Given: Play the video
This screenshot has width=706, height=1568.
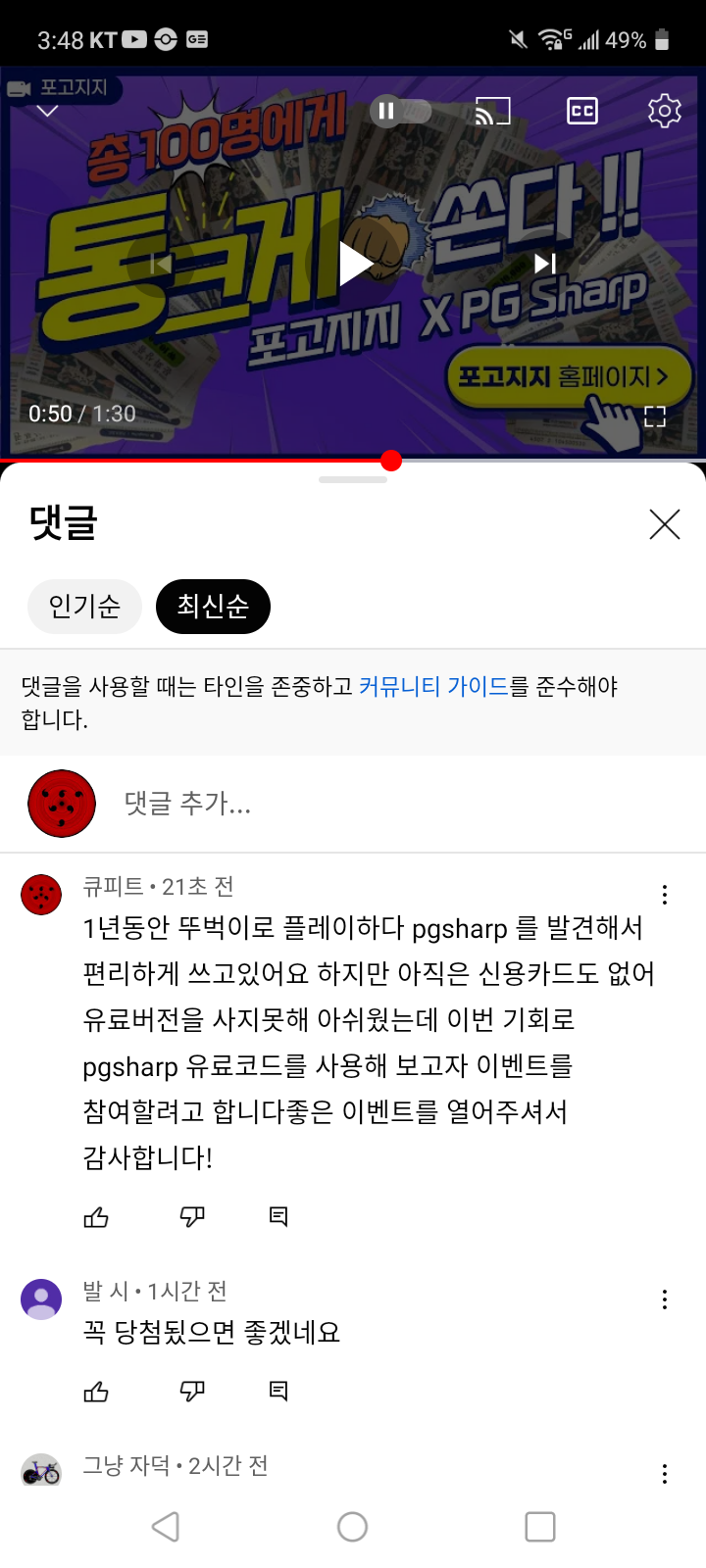Looking at the screenshot, I should 353,263.
